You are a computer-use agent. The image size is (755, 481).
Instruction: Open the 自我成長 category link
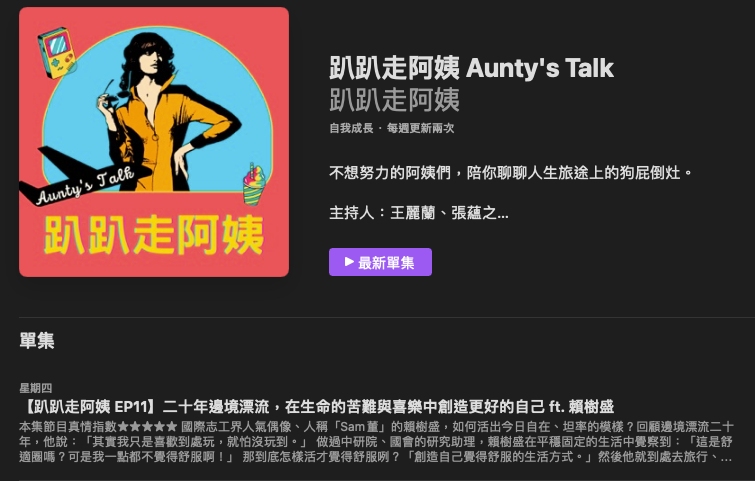(348, 129)
